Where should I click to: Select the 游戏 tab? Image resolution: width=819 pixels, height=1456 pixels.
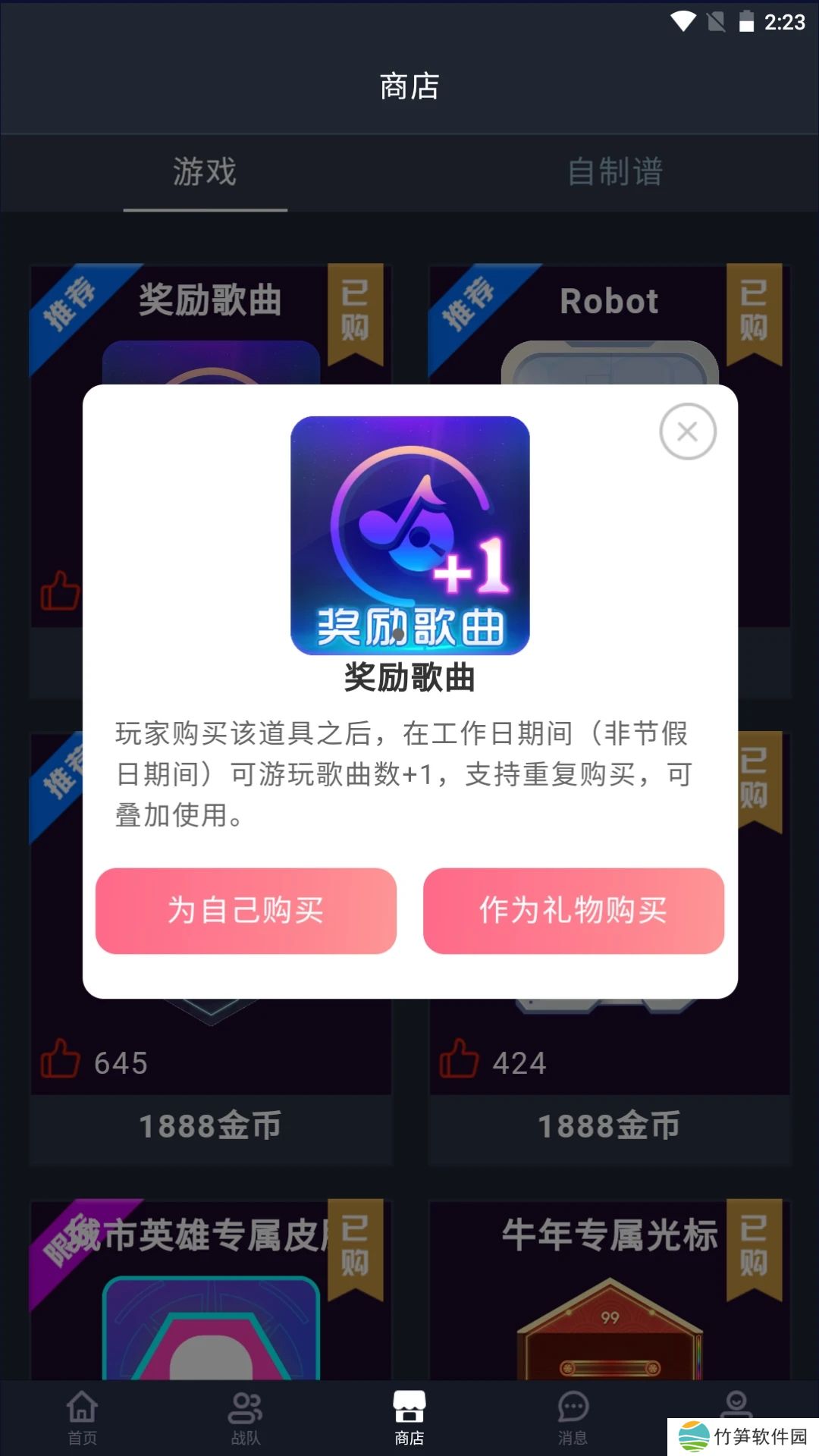(205, 172)
